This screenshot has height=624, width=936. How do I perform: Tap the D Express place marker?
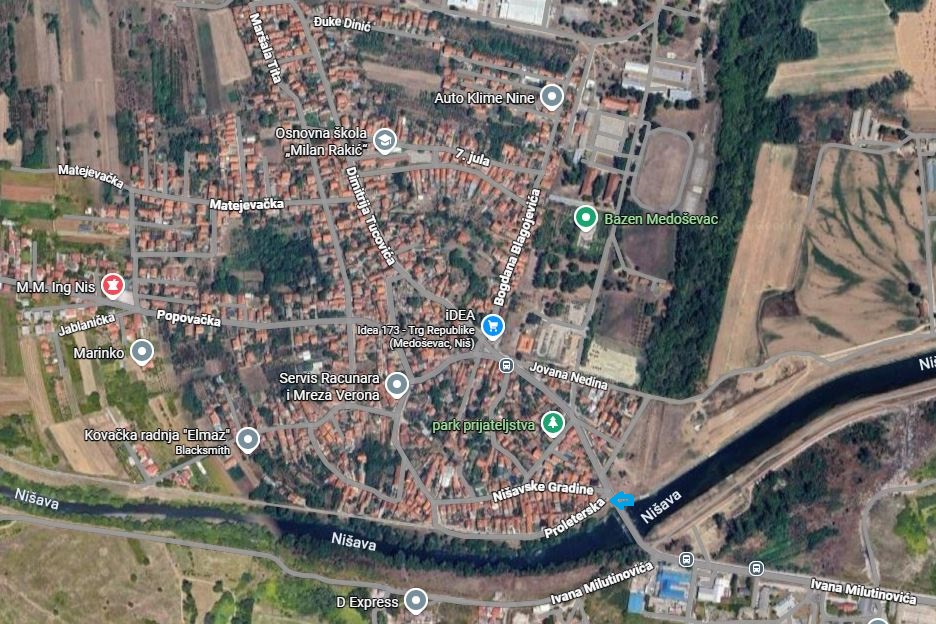click(415, 600)
